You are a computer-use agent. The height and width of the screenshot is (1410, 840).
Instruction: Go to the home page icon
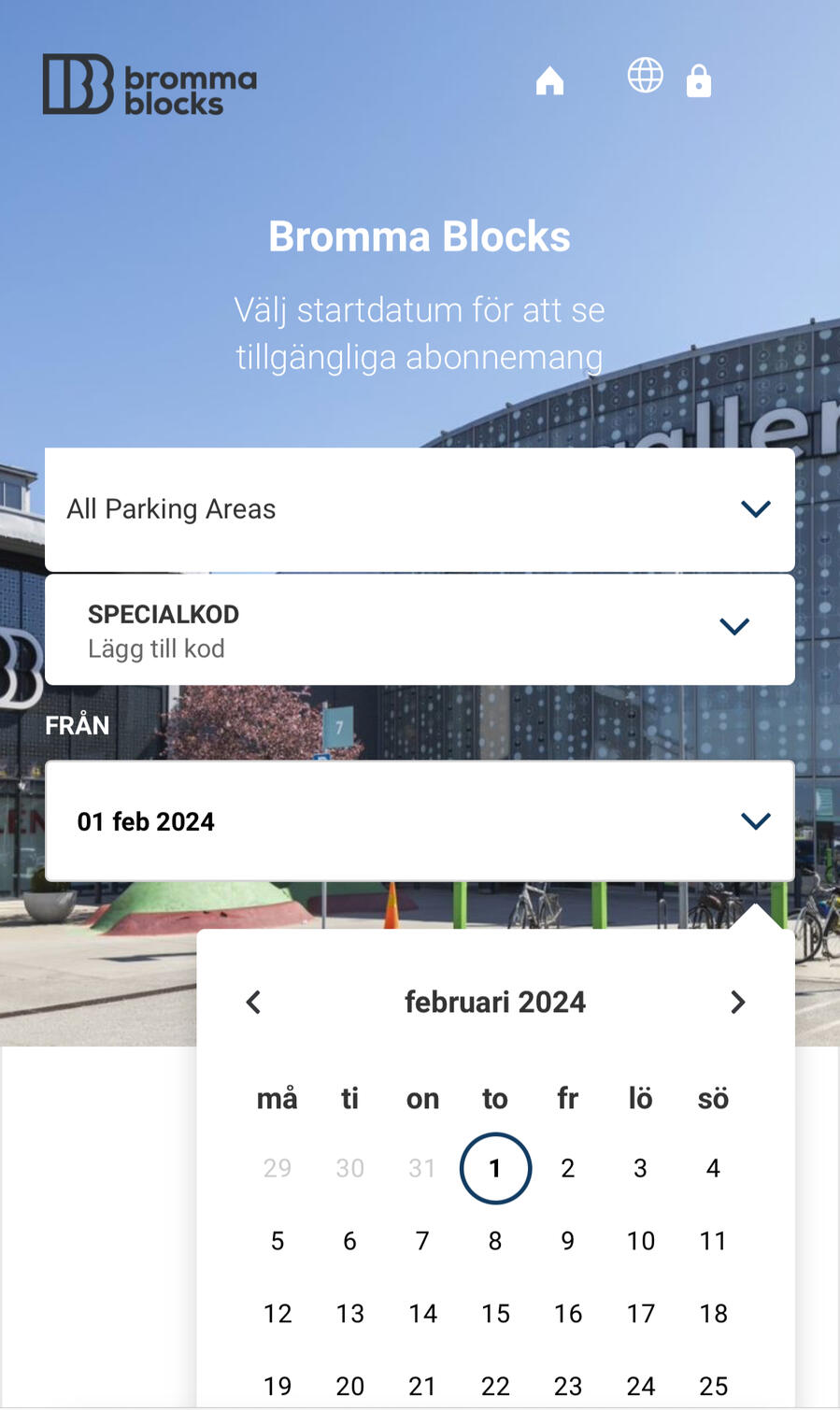(549, 81)
